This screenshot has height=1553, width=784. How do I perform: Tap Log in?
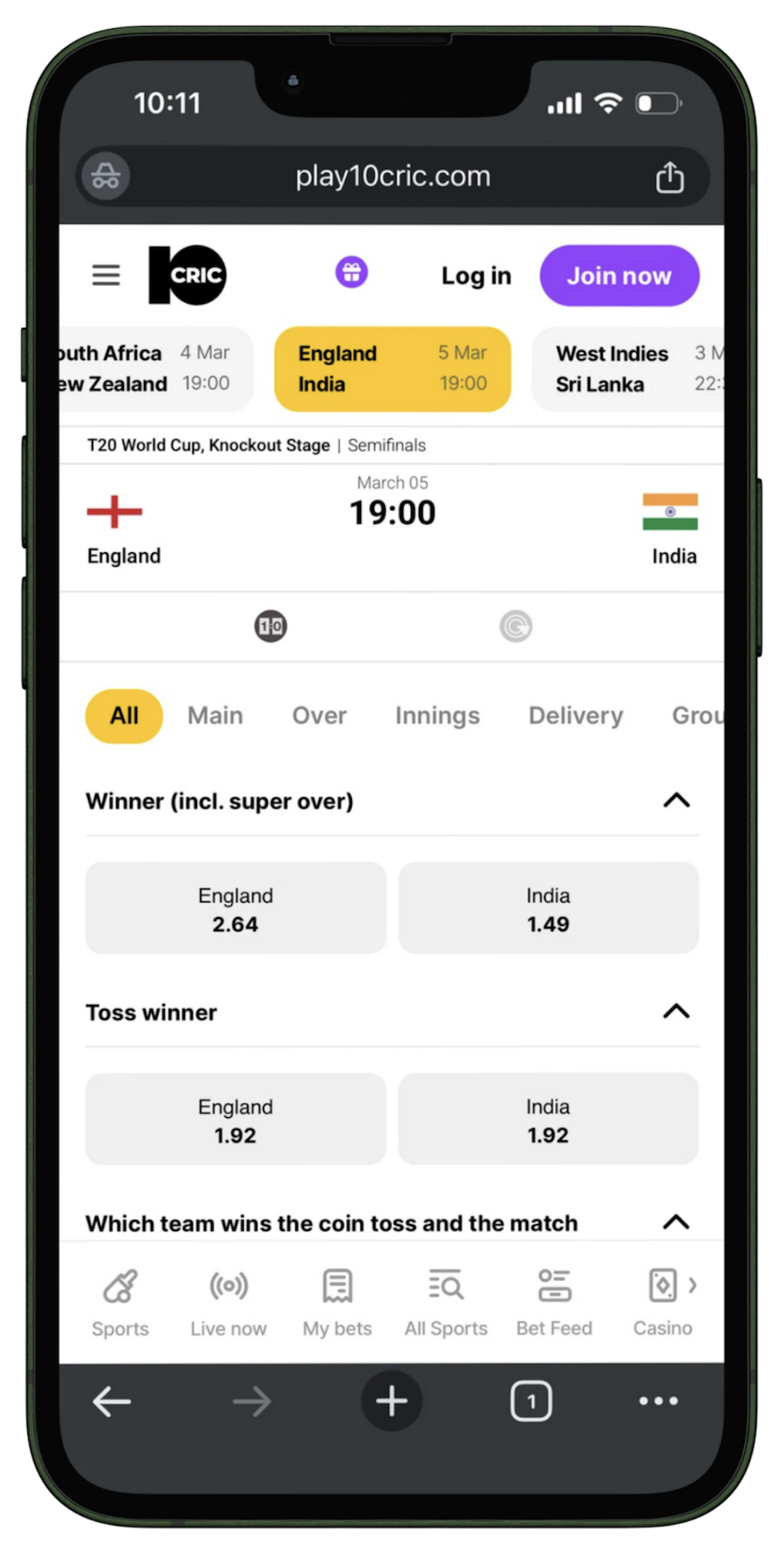[476, 276]
